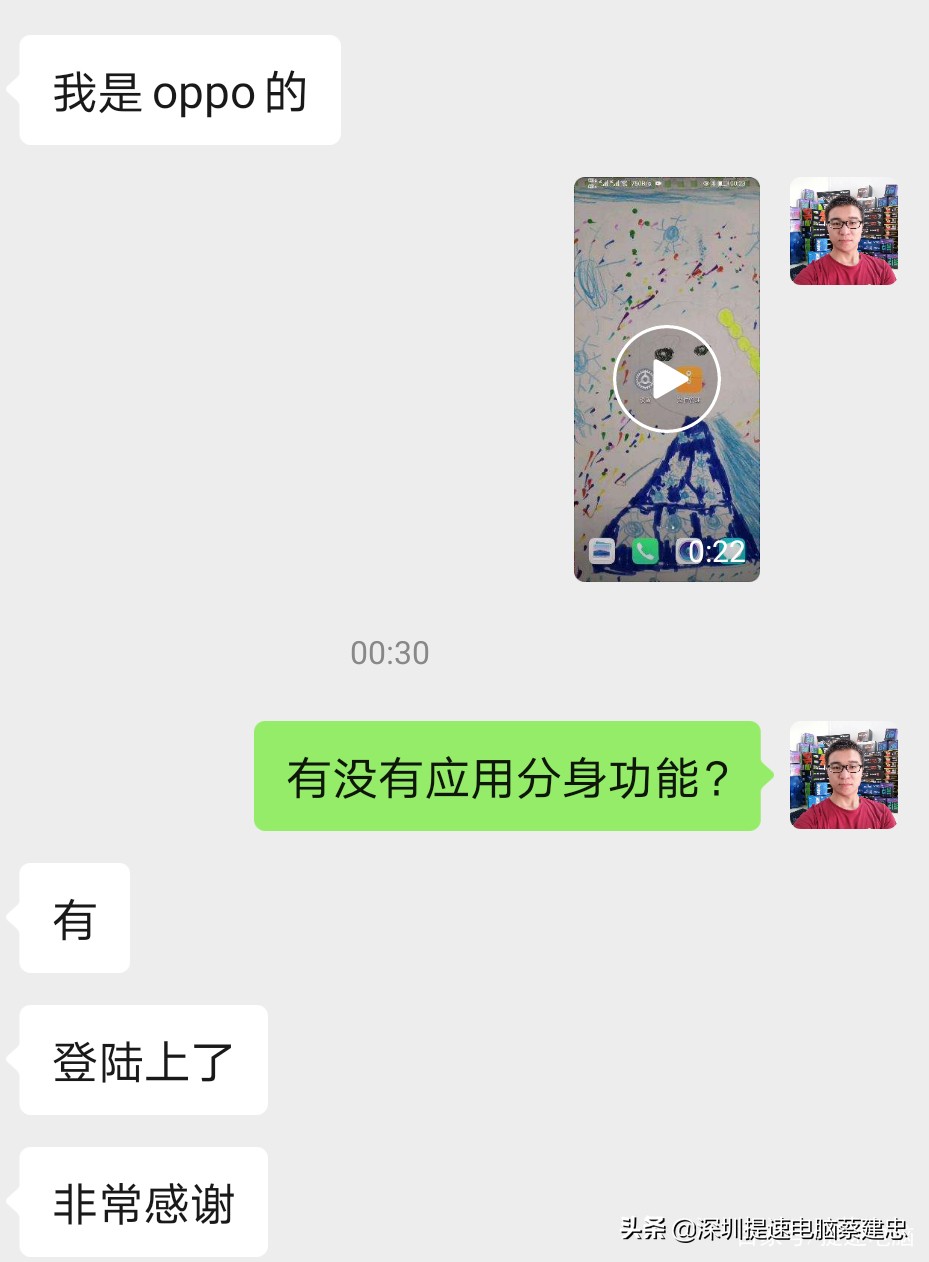The image size is (929, 1262).
Task: Tap the play button on the video
Action: coord(666,379)
